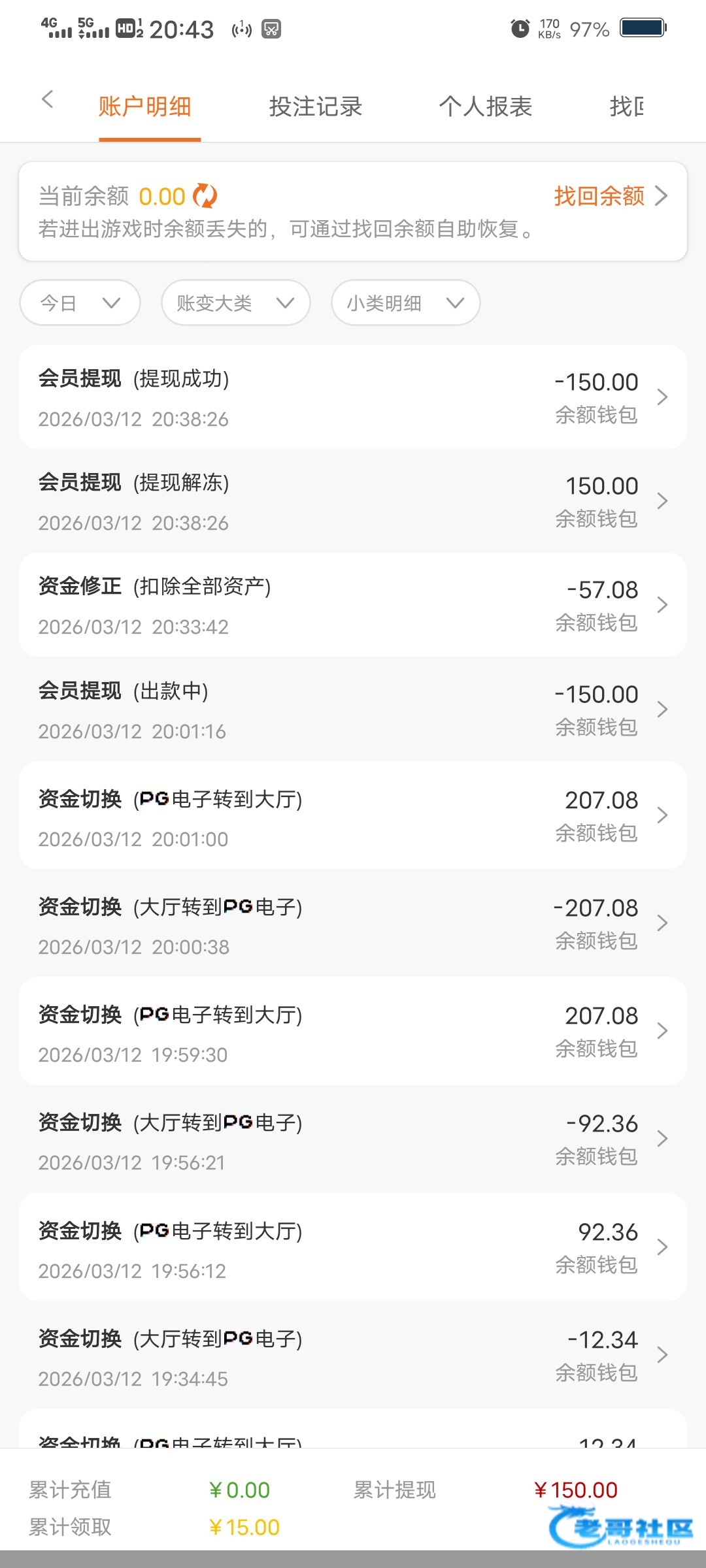Expand the 小类明细 filter dropdown
Image resolution: width=706 pixels, height=1568 pixels.
click(405, 303)
